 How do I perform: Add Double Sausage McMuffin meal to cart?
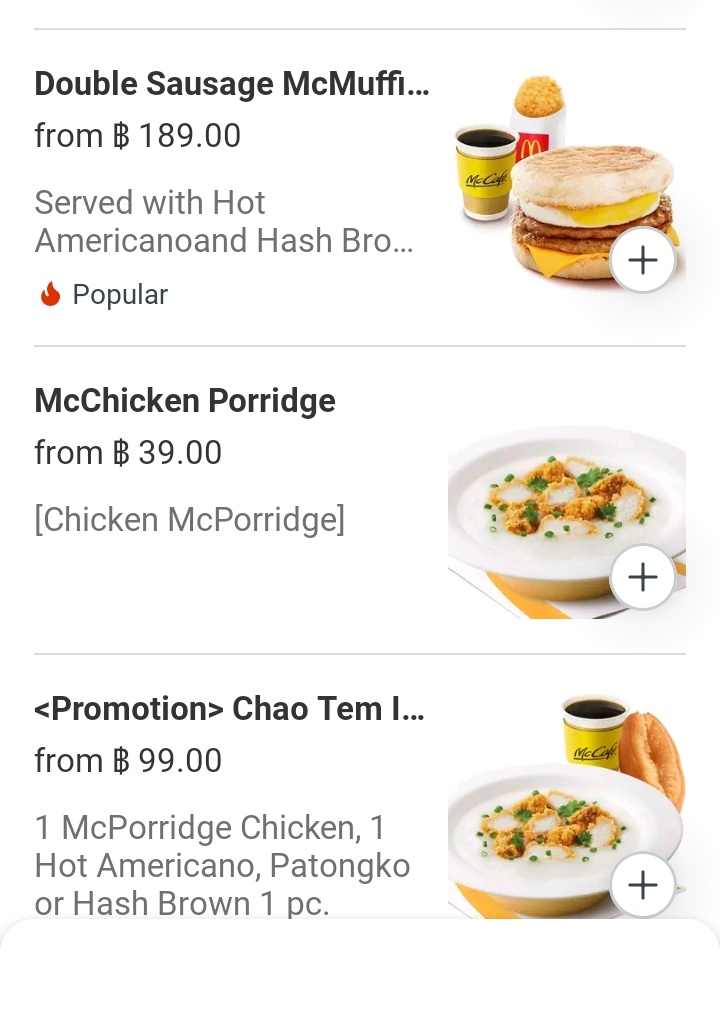[642, 260]
